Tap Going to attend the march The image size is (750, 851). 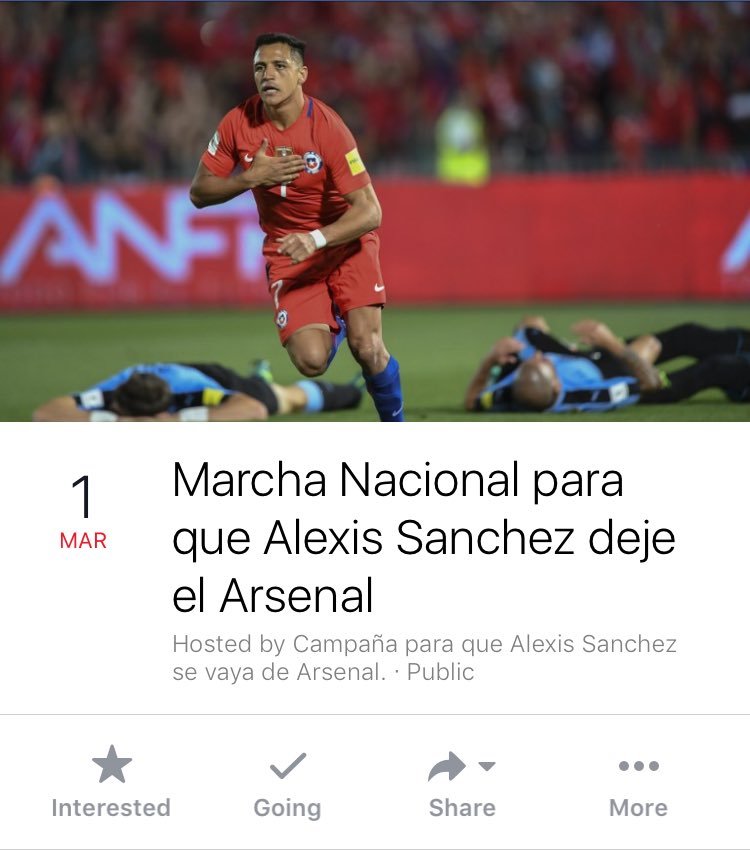tap(287, 783)
